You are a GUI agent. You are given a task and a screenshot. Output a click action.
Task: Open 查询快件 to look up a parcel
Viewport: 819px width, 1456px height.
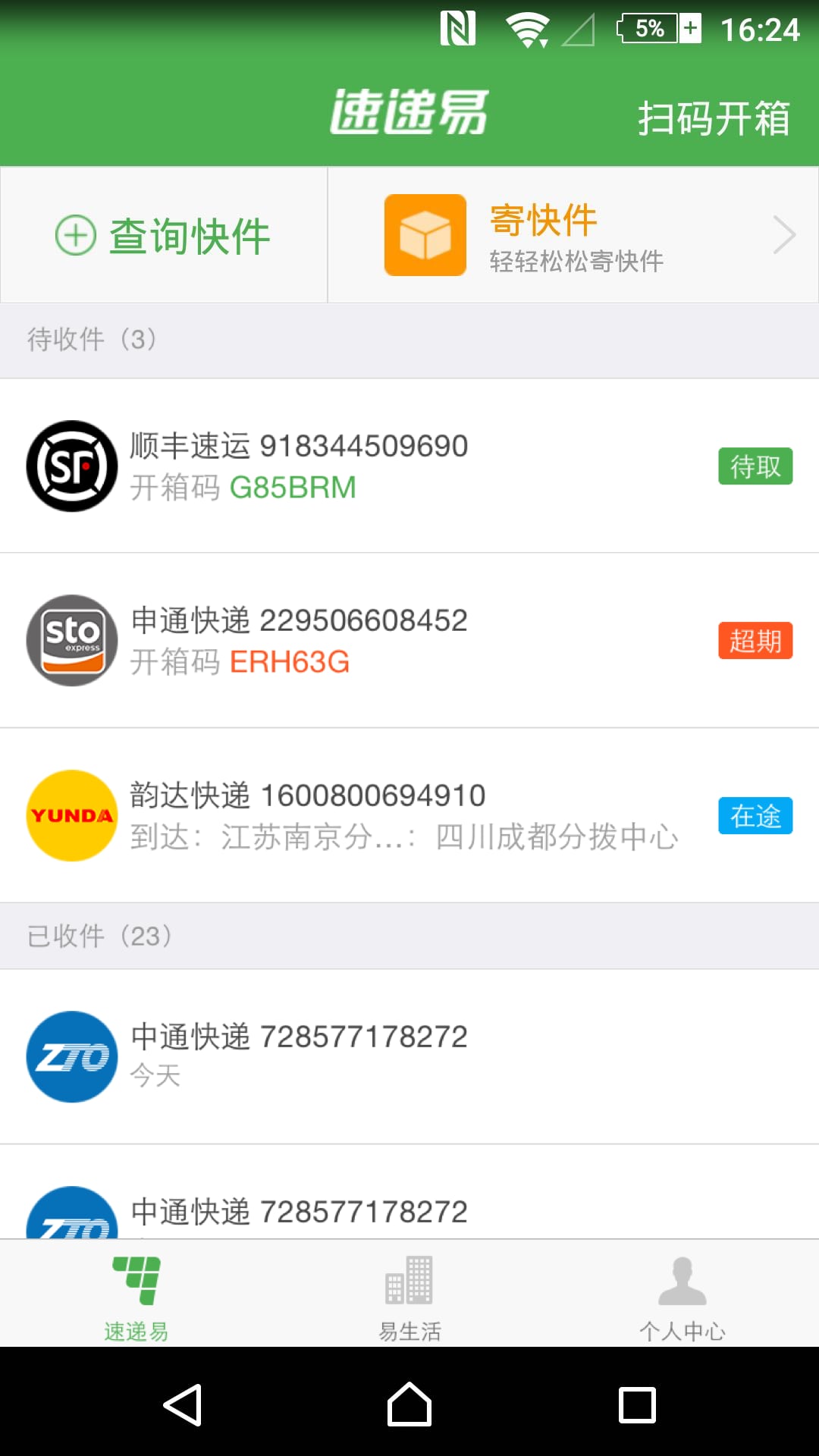(x=164, y=235)
